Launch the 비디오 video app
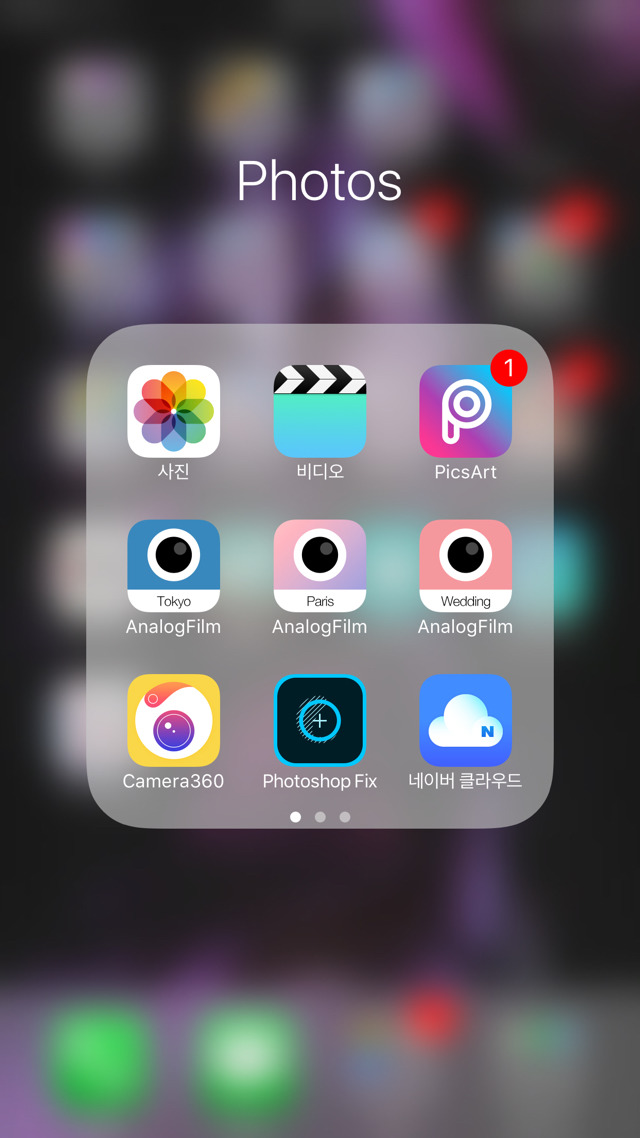This screenshot has width=640, height=1138. (320, 411)
